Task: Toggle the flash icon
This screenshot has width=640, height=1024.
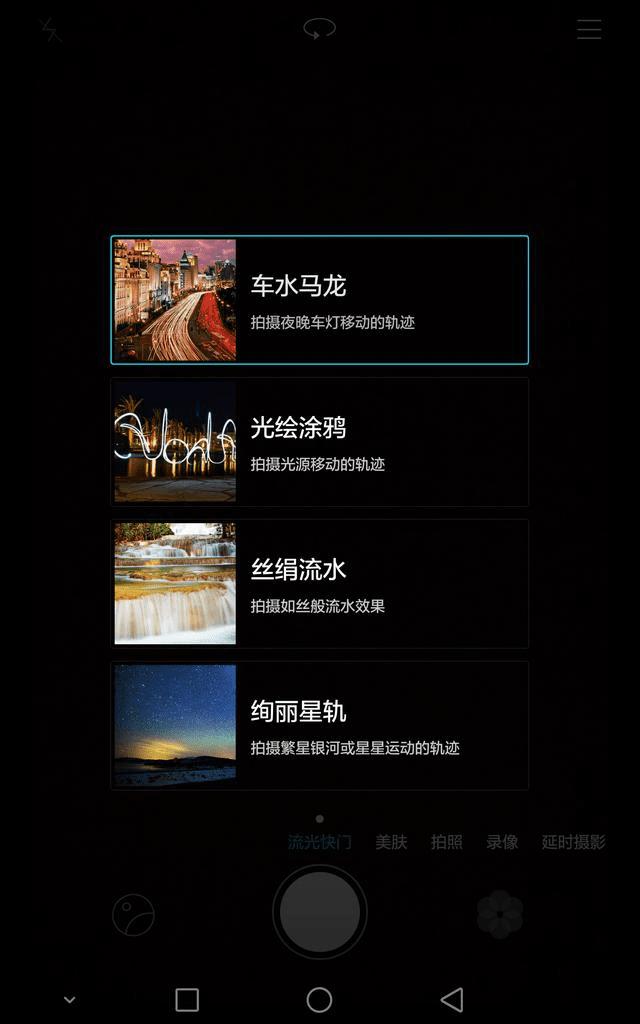Action: coord(51,30)
